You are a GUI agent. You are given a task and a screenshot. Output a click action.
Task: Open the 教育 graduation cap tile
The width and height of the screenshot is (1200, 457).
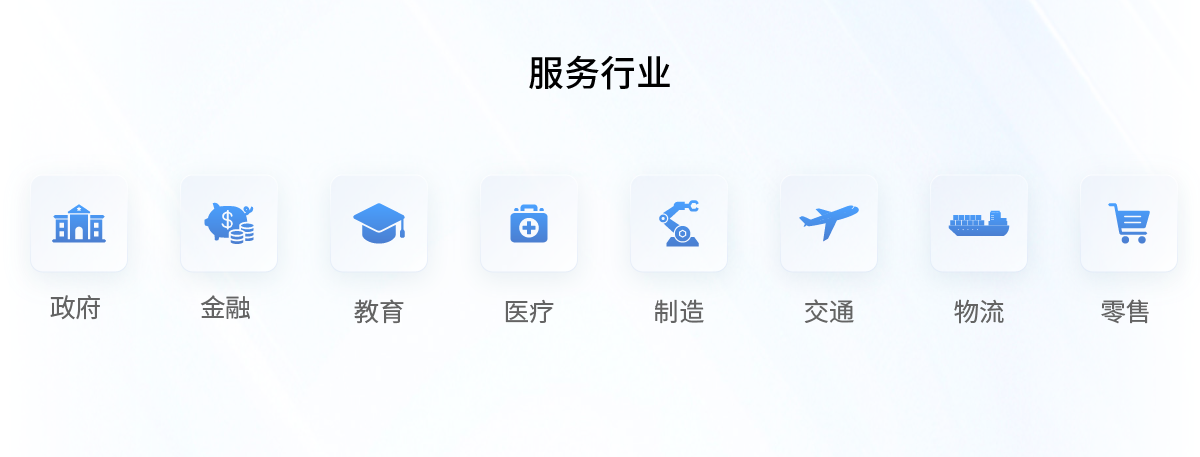tap(379, 223)
